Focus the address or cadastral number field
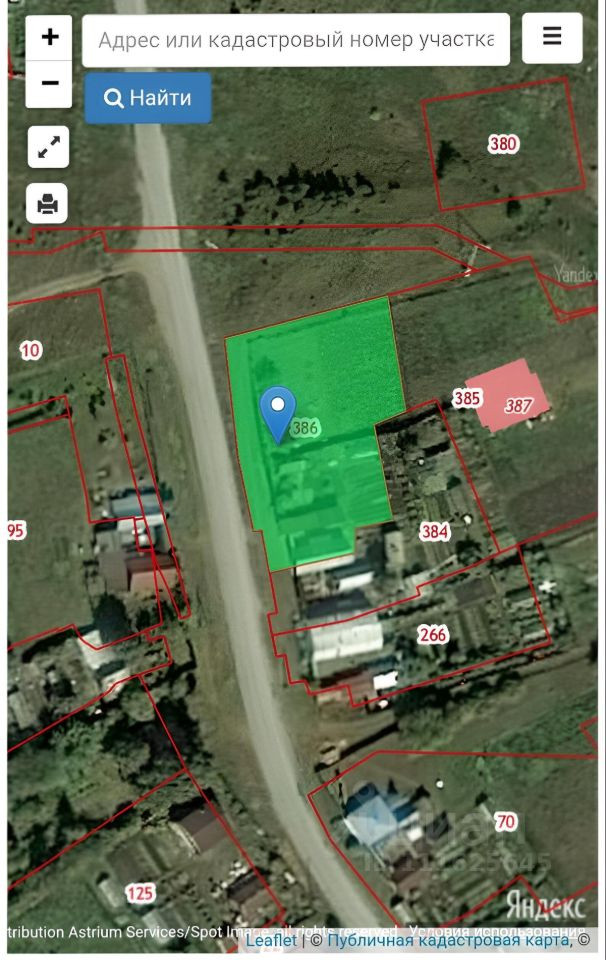 [x=296, y=40]
